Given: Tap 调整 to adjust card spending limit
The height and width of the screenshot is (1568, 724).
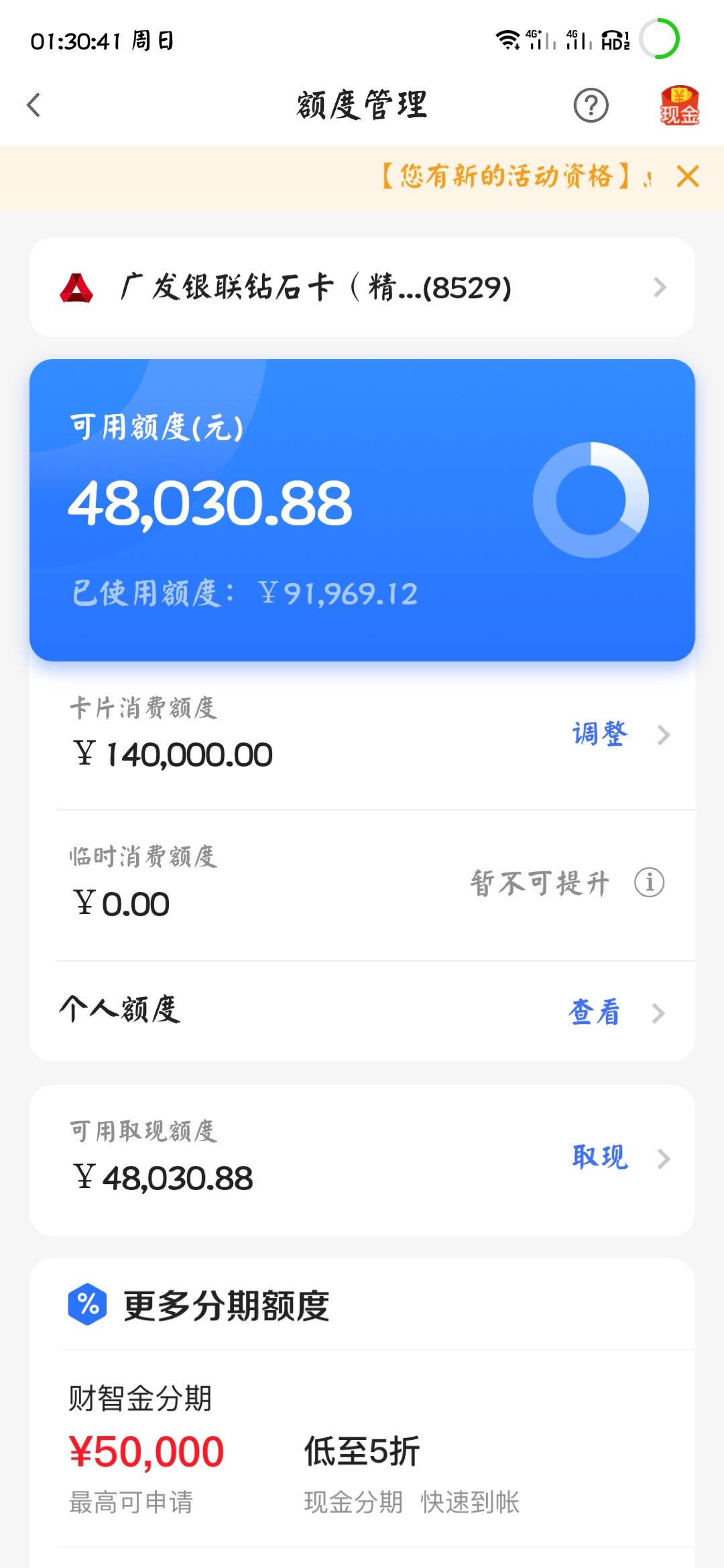Looking at the screenshot, I should (x=600, y=734).
